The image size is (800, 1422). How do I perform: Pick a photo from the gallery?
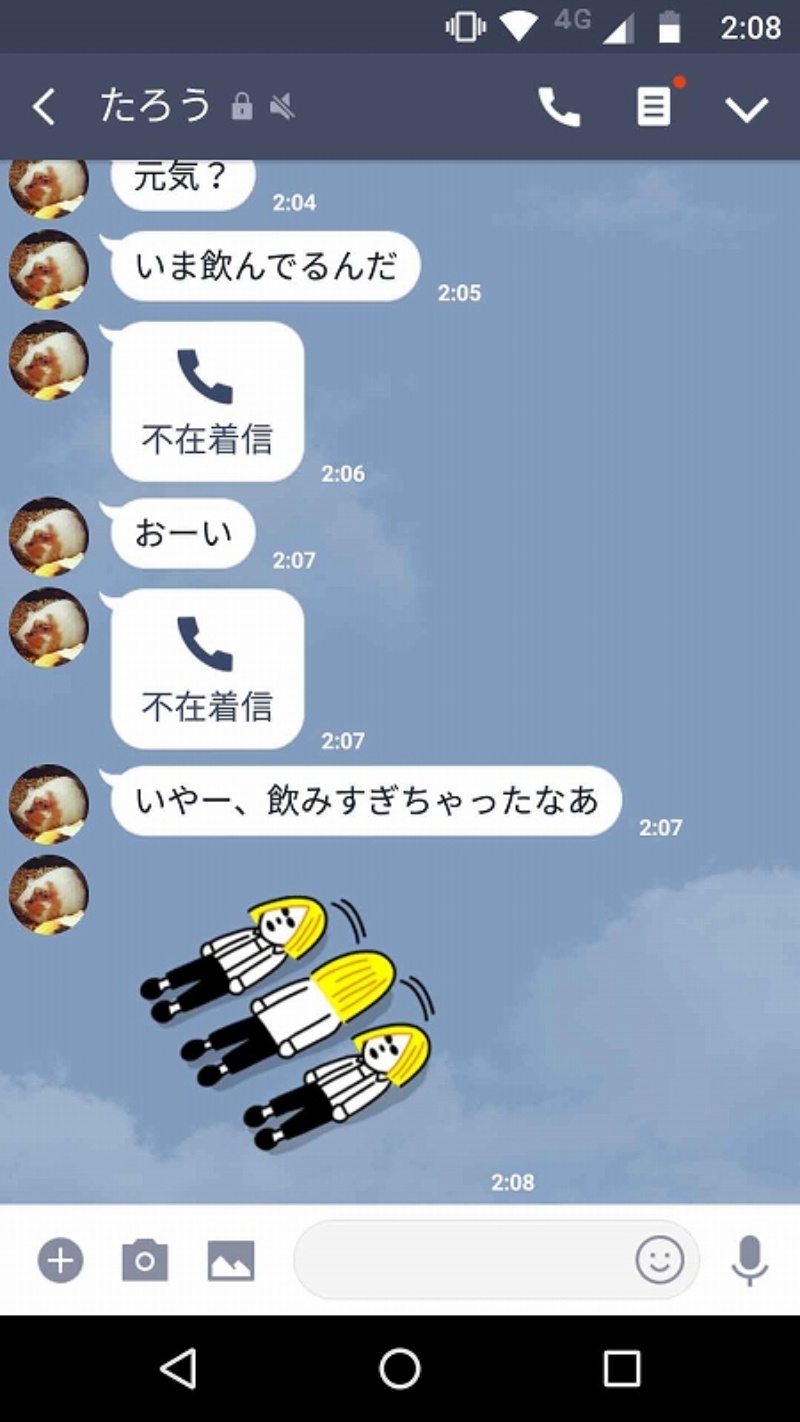tap(231, 1260)
